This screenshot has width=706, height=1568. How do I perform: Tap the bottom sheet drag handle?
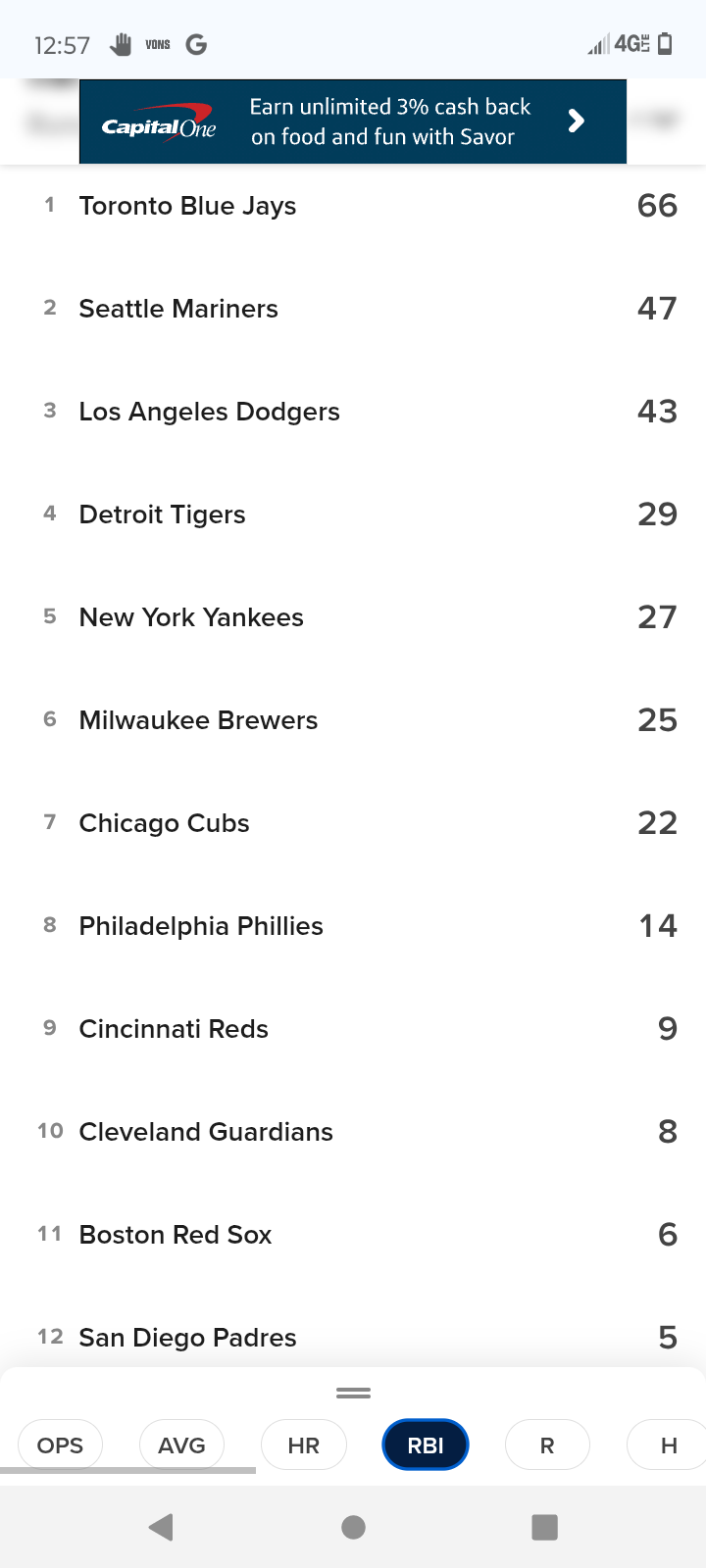point(353,1393)
